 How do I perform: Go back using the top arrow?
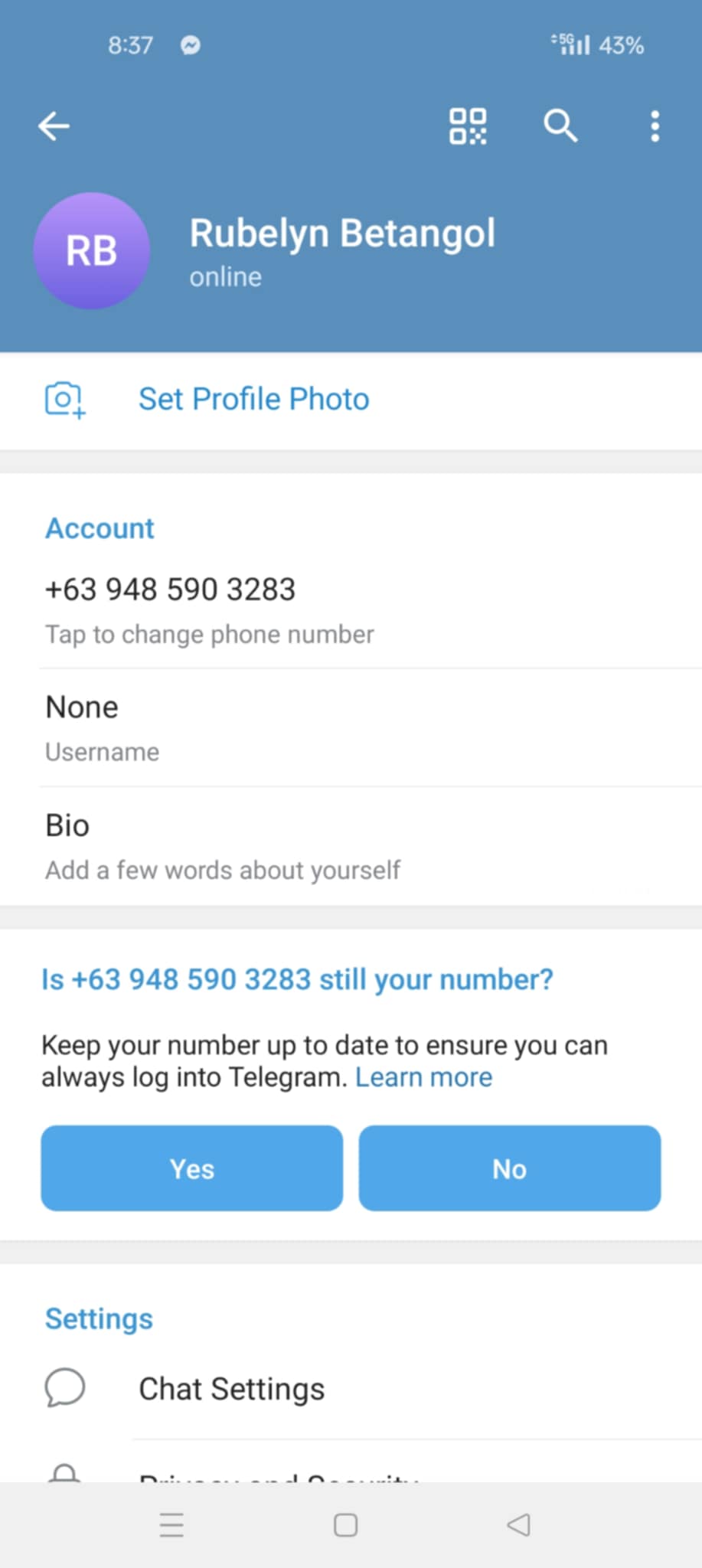[x=54, y=126]
